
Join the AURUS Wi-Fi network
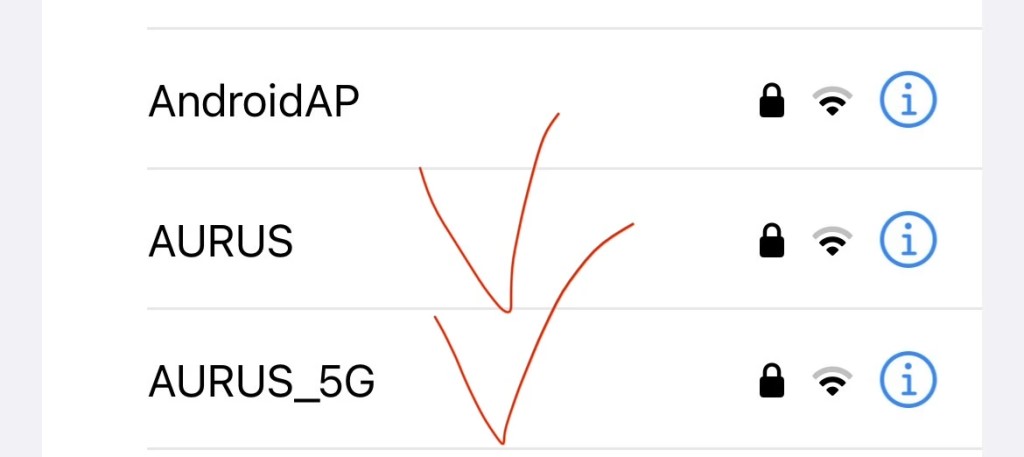221,241
